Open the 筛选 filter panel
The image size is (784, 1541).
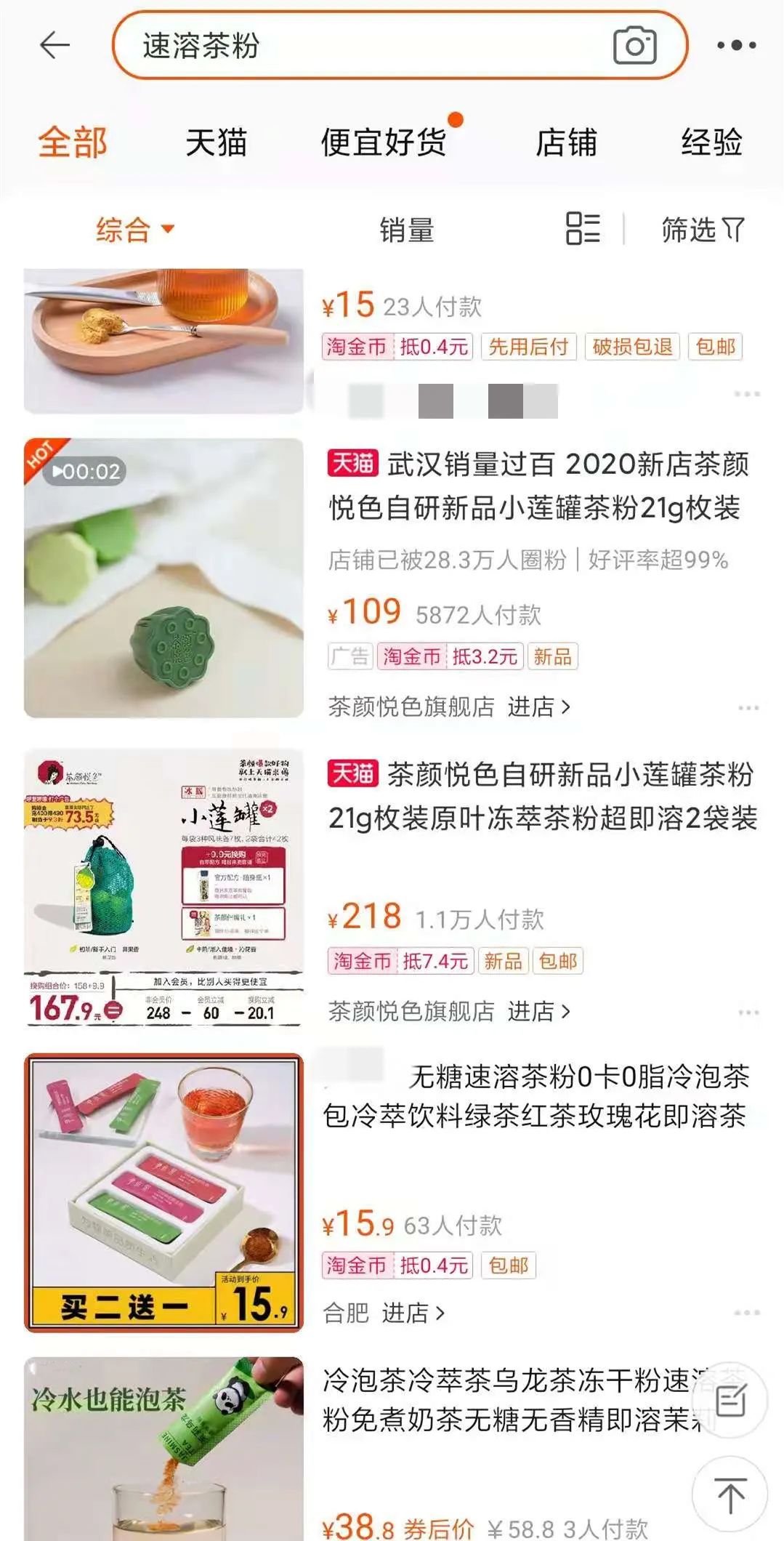coord(702,230)
